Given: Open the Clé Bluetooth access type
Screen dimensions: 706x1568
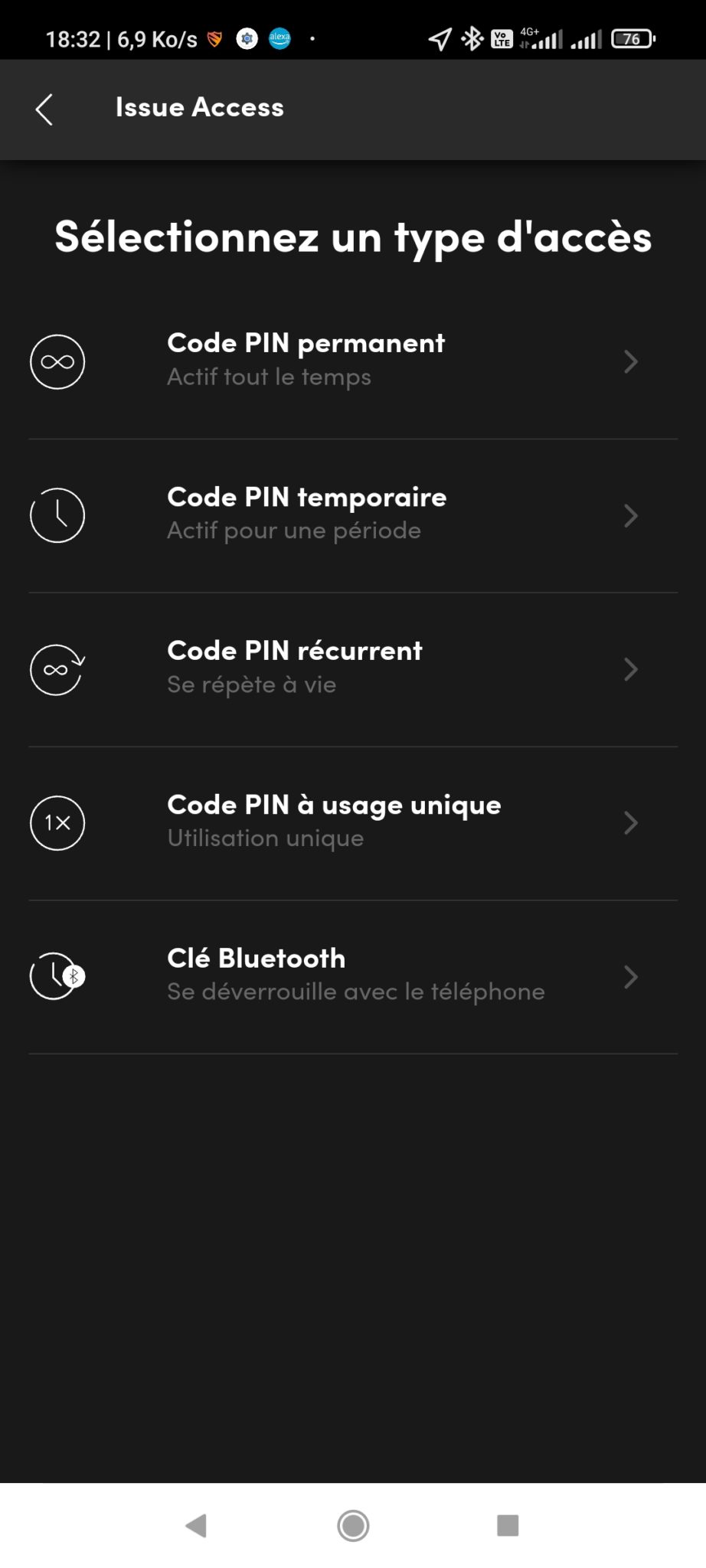Looking at the screenshot, I should (x=353, y=977).
